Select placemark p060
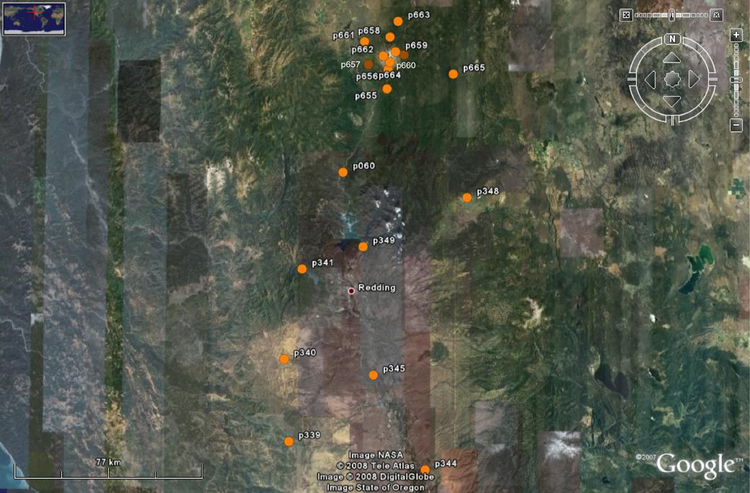The height and width of the screenshot is (493, 750). point(343,172)
